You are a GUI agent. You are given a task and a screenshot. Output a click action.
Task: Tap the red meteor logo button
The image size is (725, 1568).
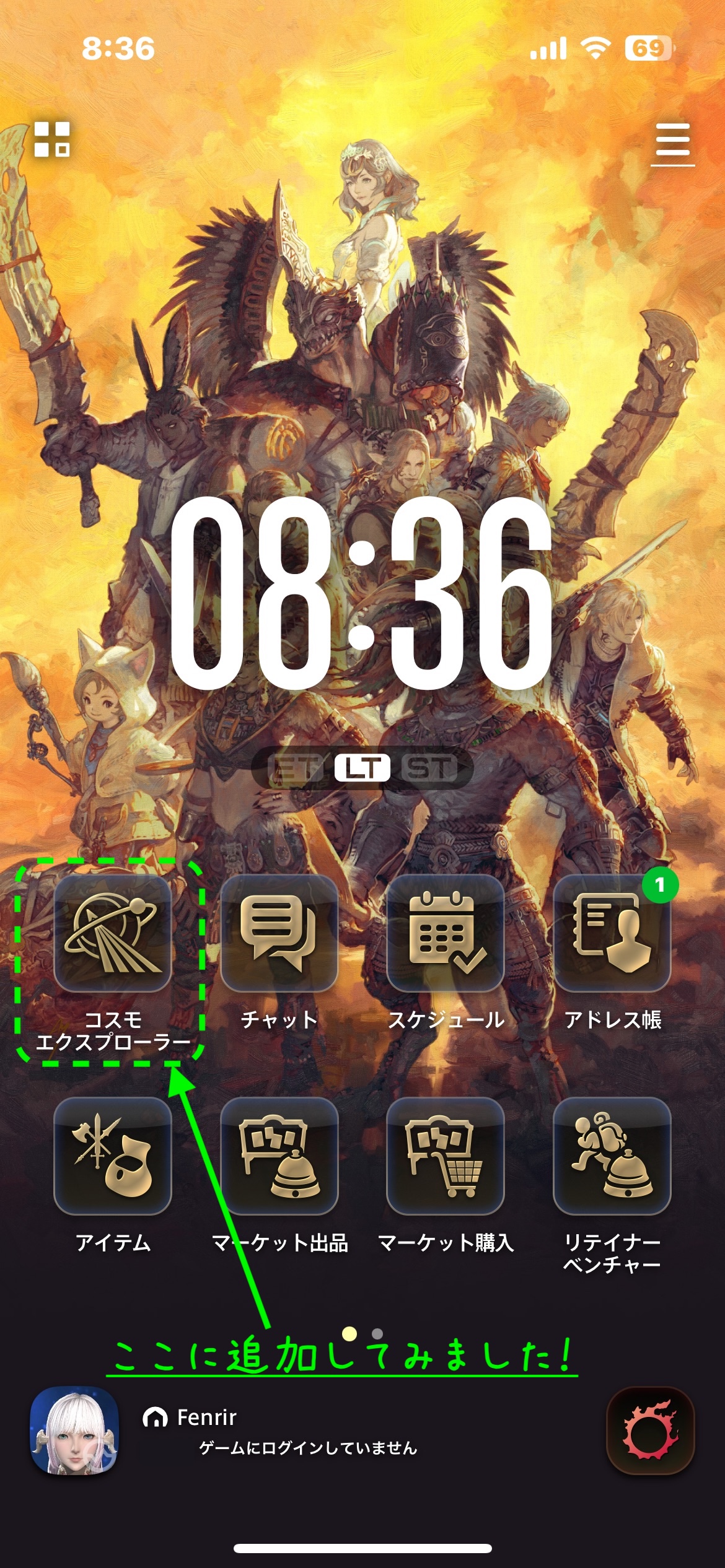click(x=651, y=1431)
